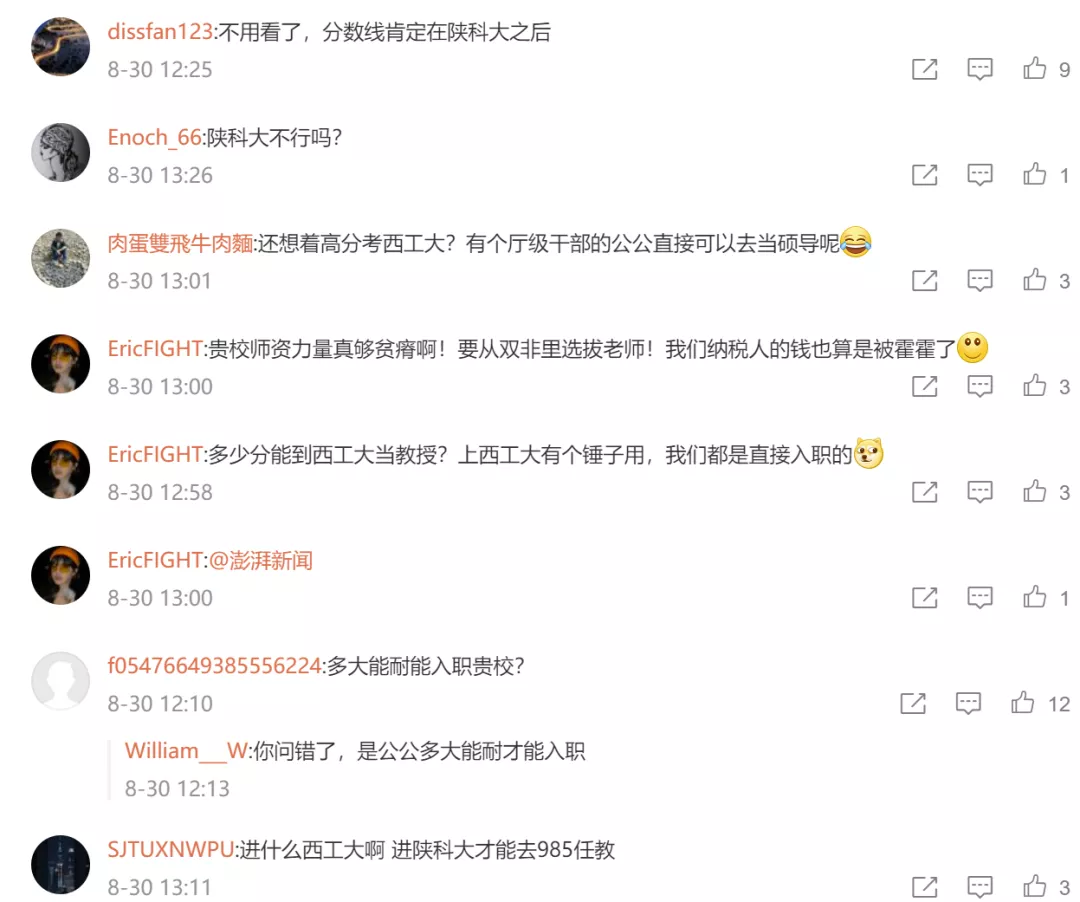Repost SJTUXNWPU's comment
Viewport: 1080px width, 902px height.
[925, 887]
